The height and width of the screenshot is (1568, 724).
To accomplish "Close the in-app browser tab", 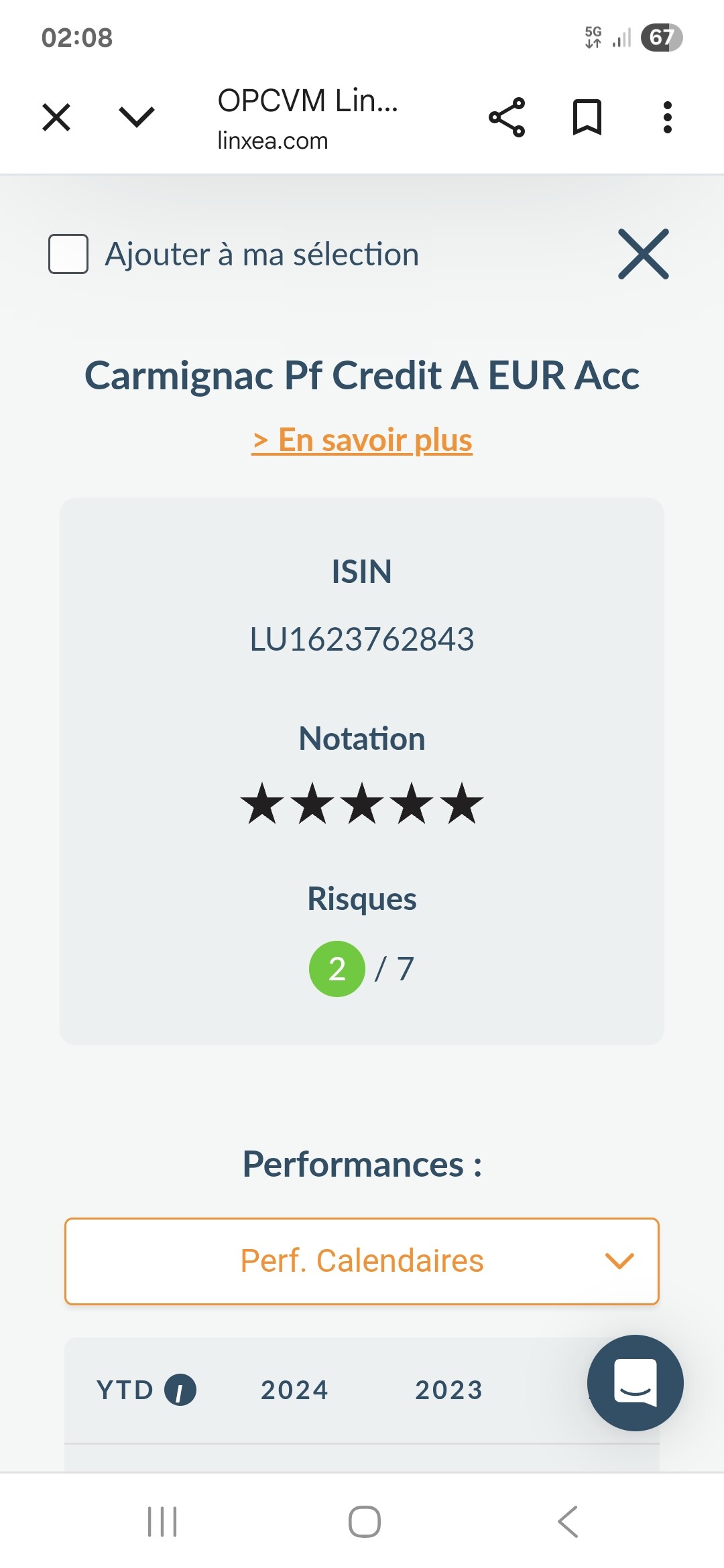I will tap(56, 117).
